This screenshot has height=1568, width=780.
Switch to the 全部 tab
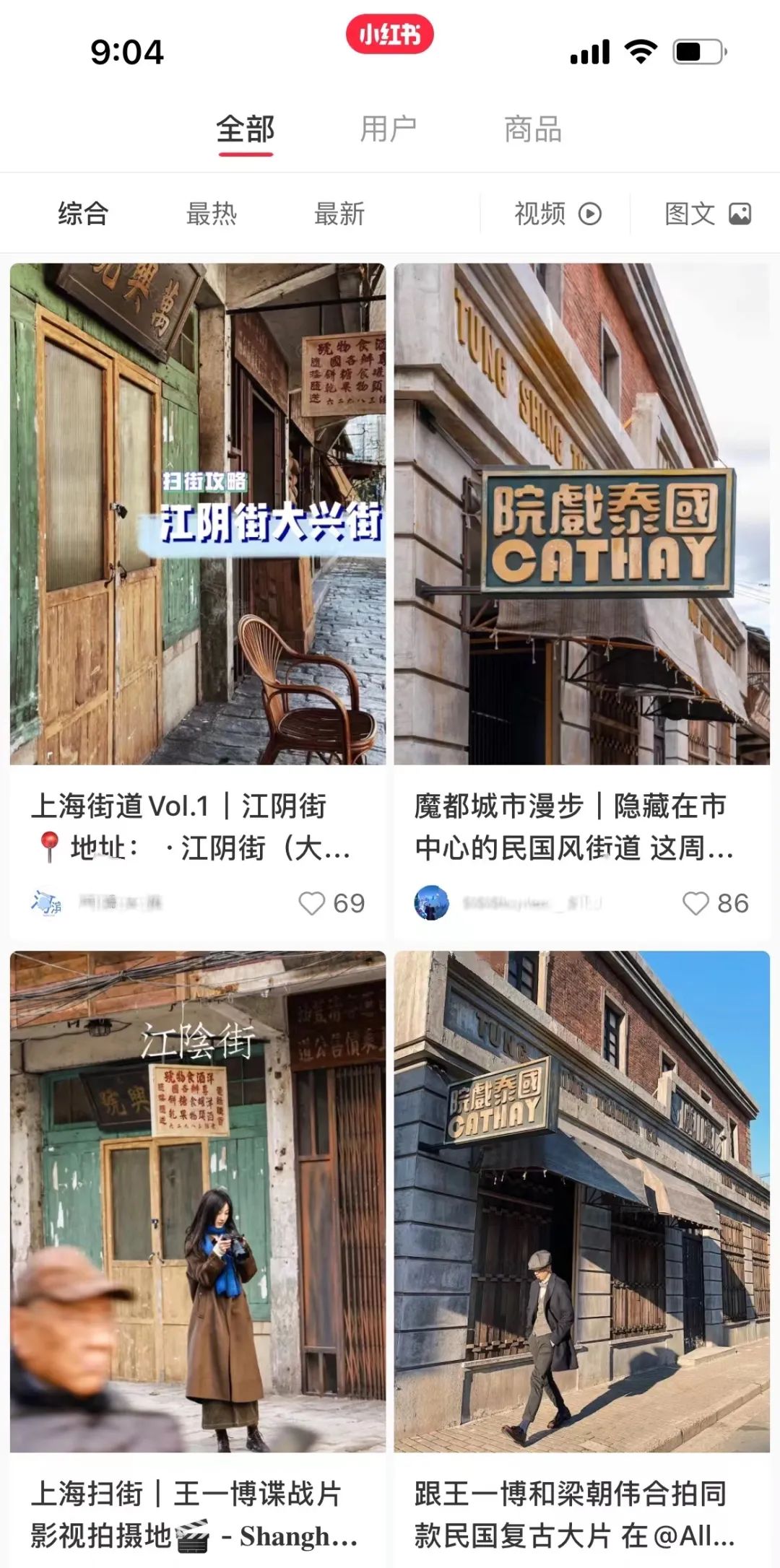[245, 130]
